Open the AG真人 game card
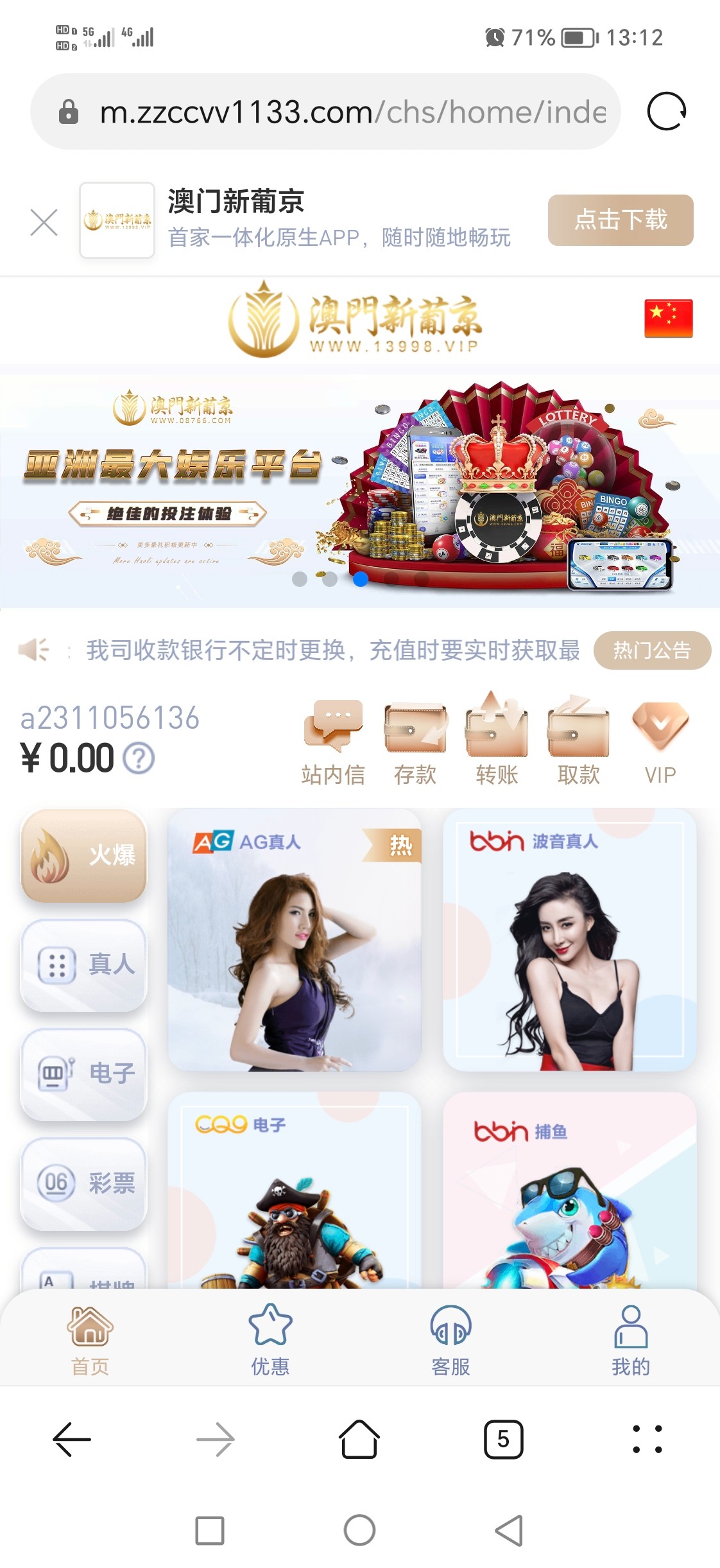Screen dimensions: 720x1568 [x=294, y=939]
